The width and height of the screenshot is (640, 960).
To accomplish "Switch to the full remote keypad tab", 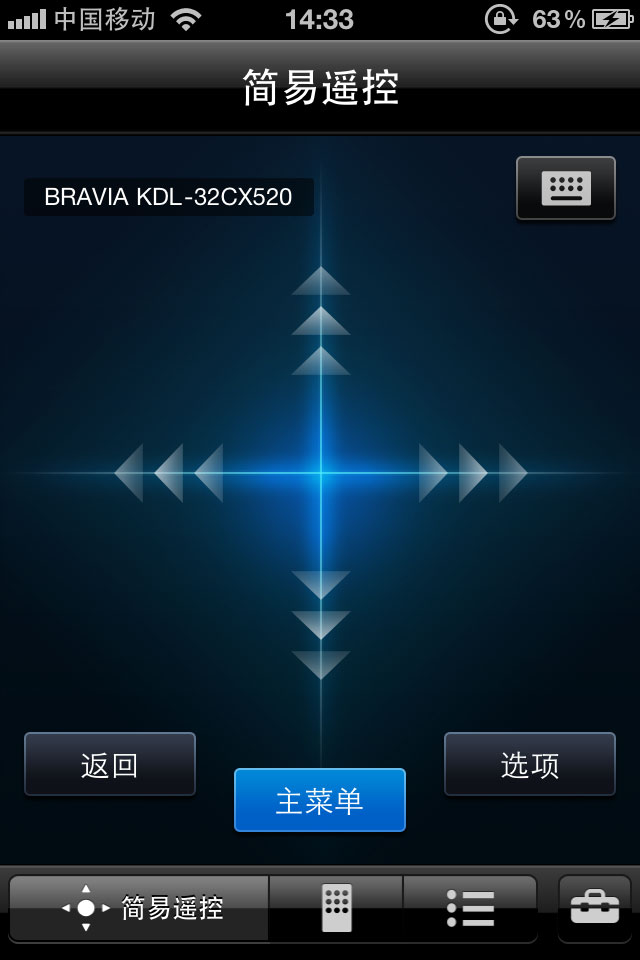I will pyautogui.click(x=336, y=908).
